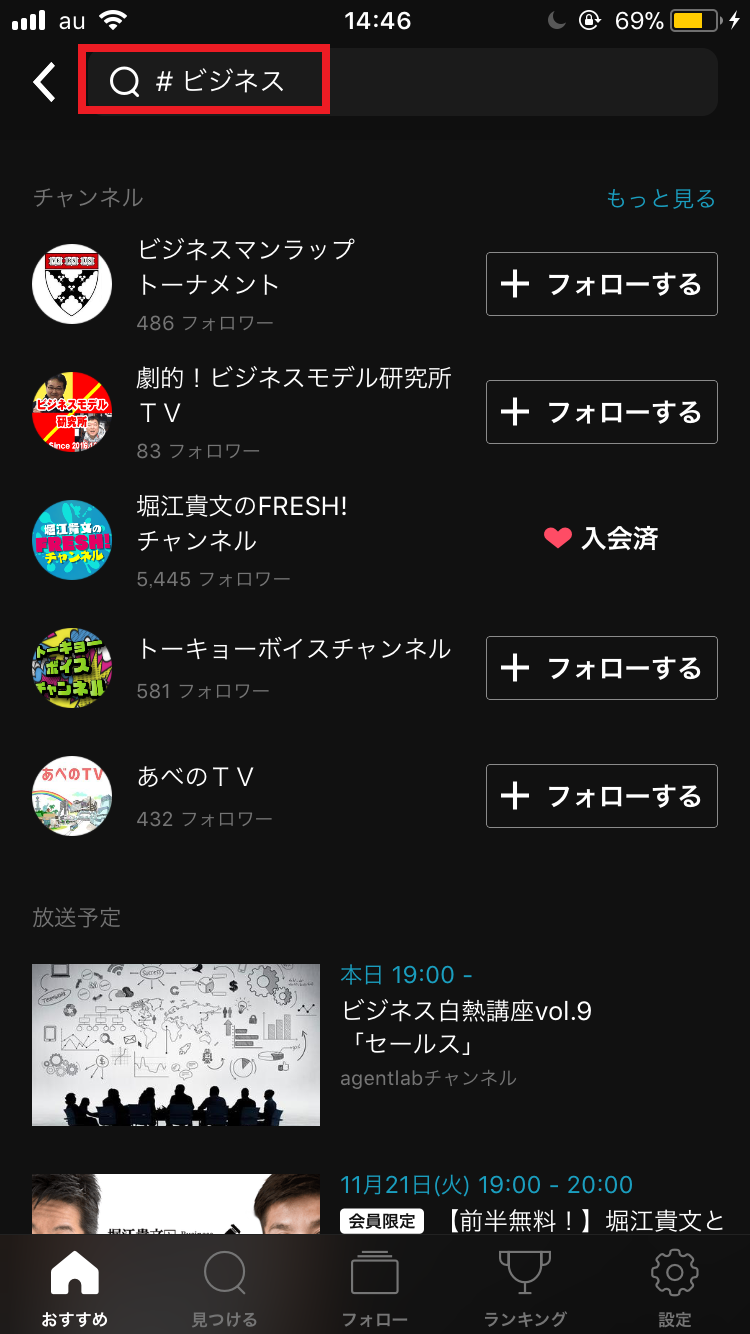Open 堀江貴文のFRESH!チャンネル page

pos(241,523)
